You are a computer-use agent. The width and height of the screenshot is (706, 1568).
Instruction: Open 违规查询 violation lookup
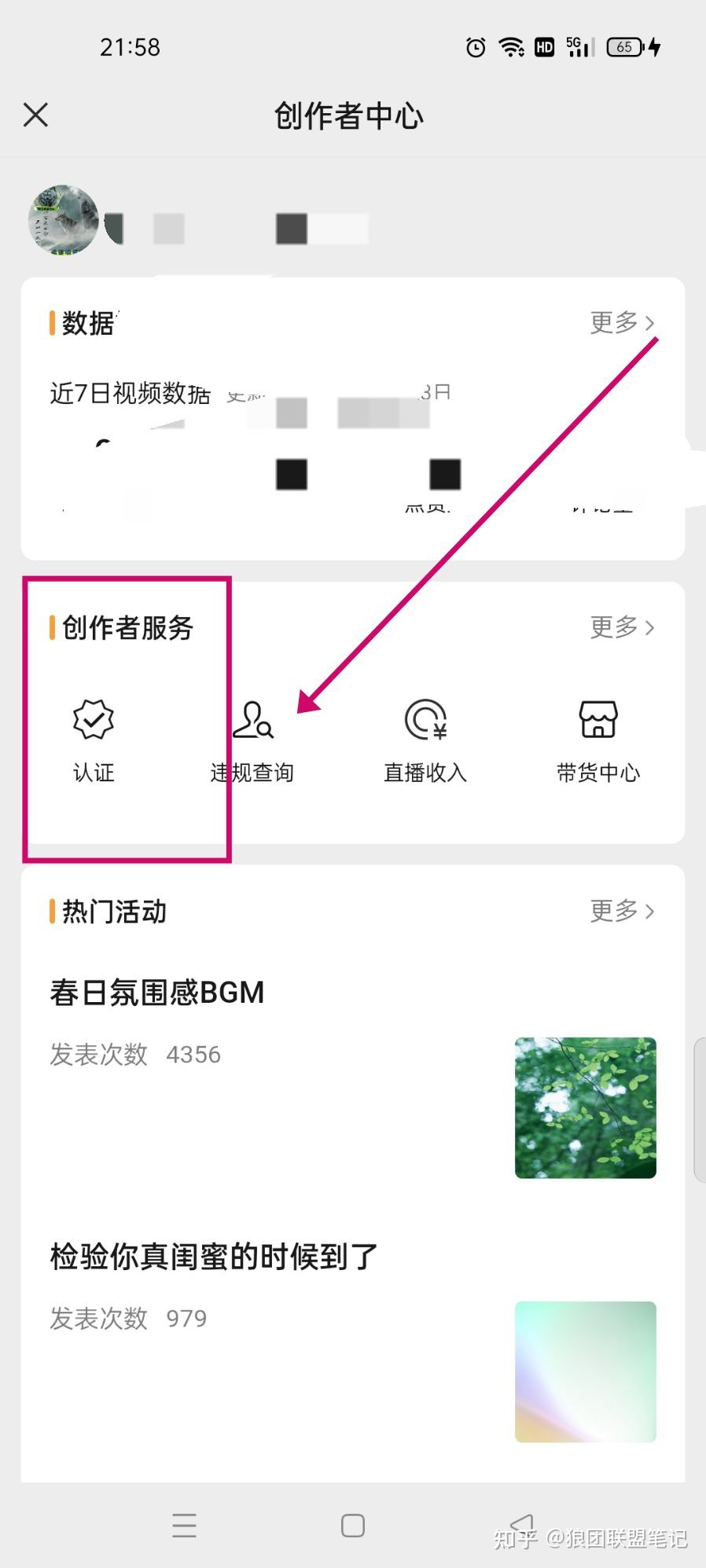pyautogui.click(x=252, y=739)
